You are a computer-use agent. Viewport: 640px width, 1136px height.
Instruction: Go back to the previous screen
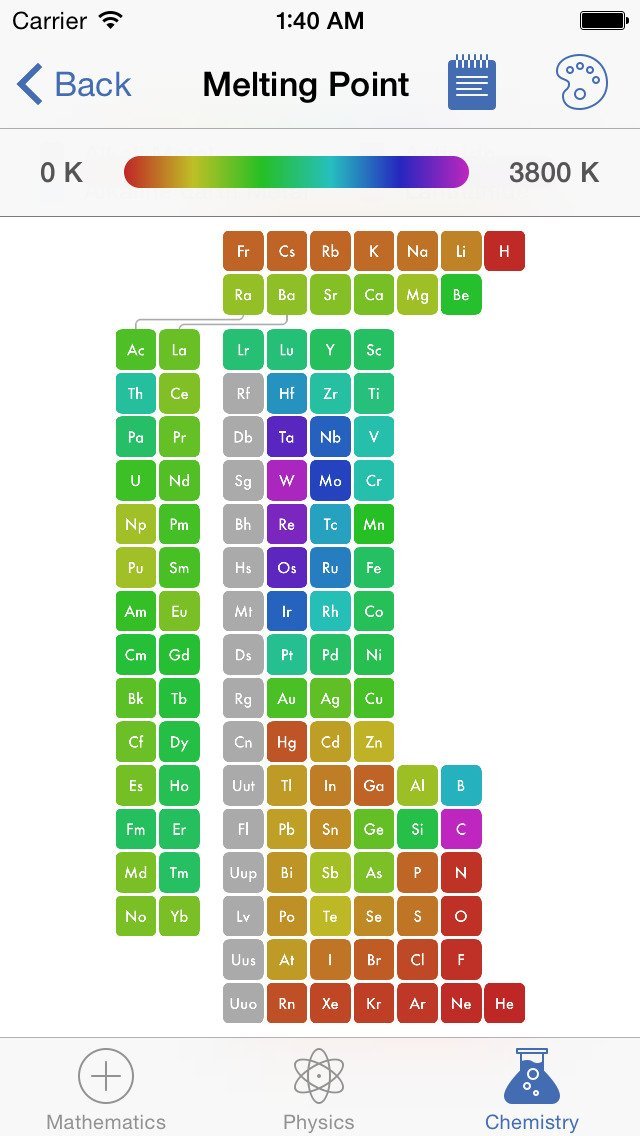click(74, 85)
